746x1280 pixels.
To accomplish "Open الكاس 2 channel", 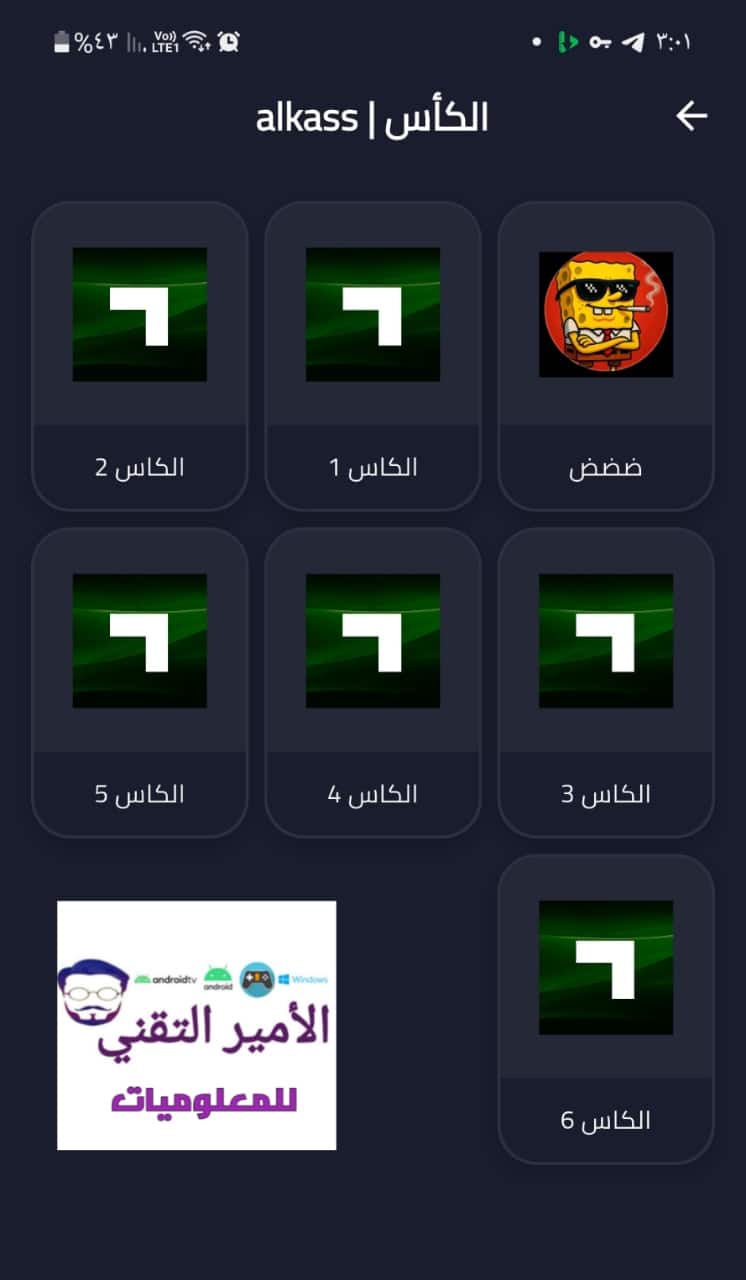I will pyautogui.click(x=139, y=354).
